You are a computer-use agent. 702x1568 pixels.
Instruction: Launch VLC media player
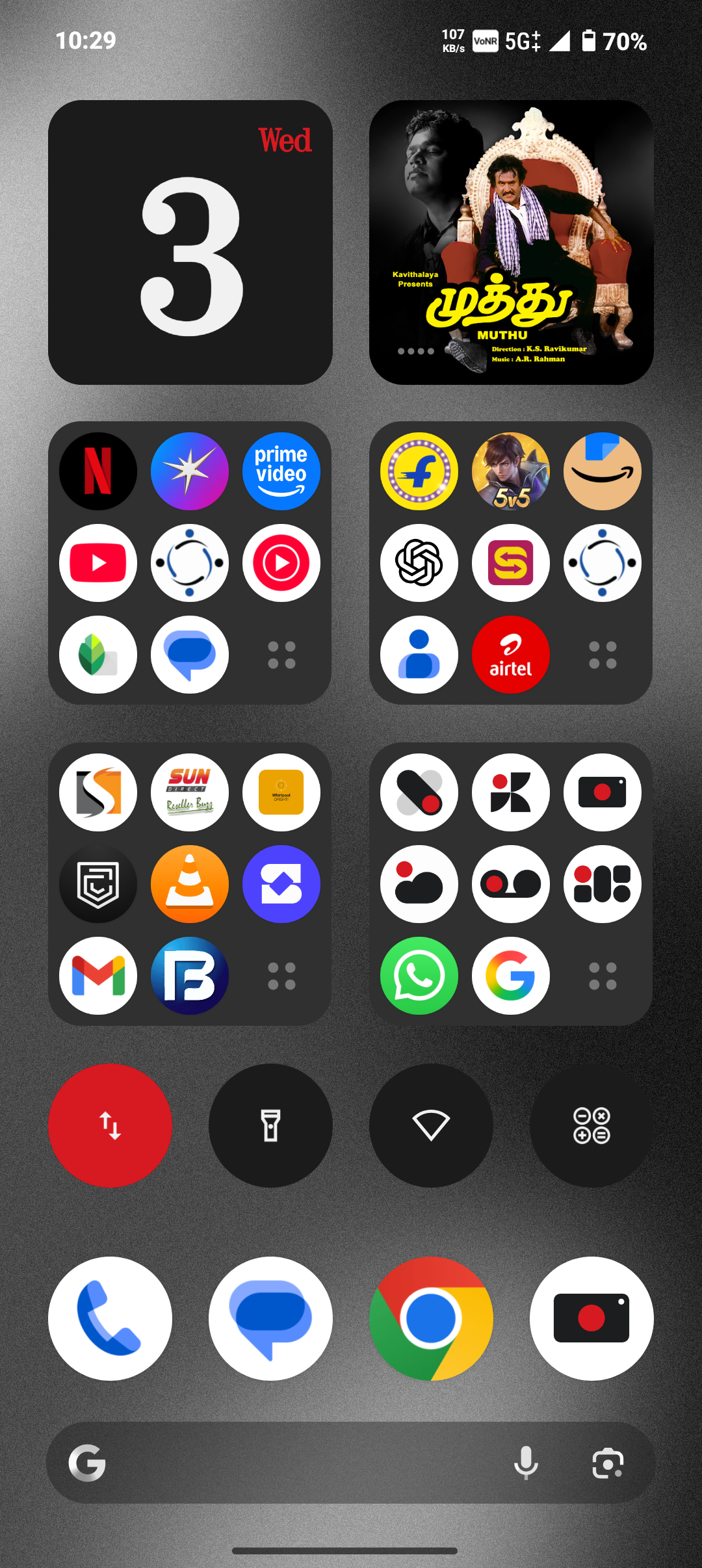190,884
